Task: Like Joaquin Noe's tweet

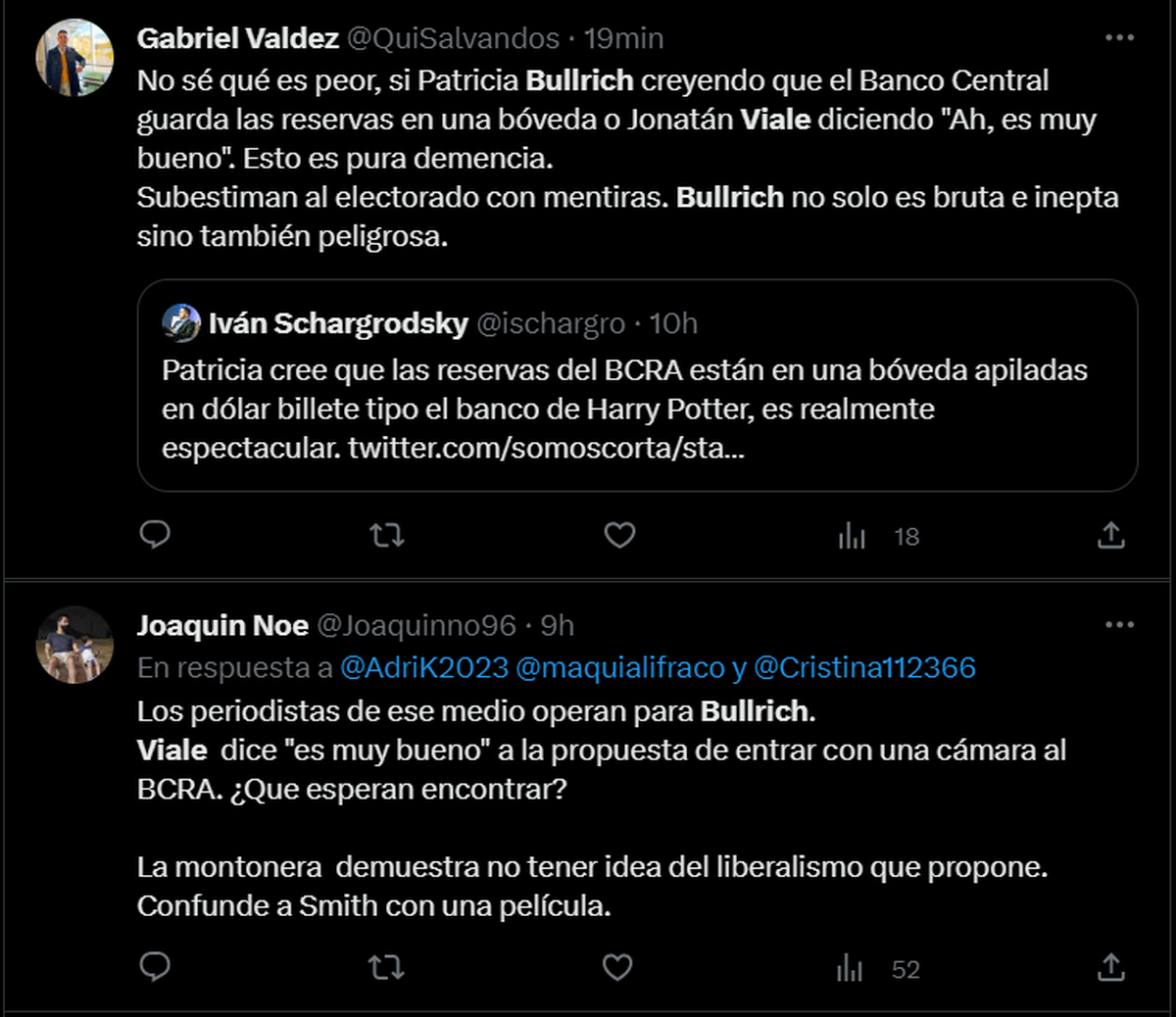Action: [x=616, y=968]
